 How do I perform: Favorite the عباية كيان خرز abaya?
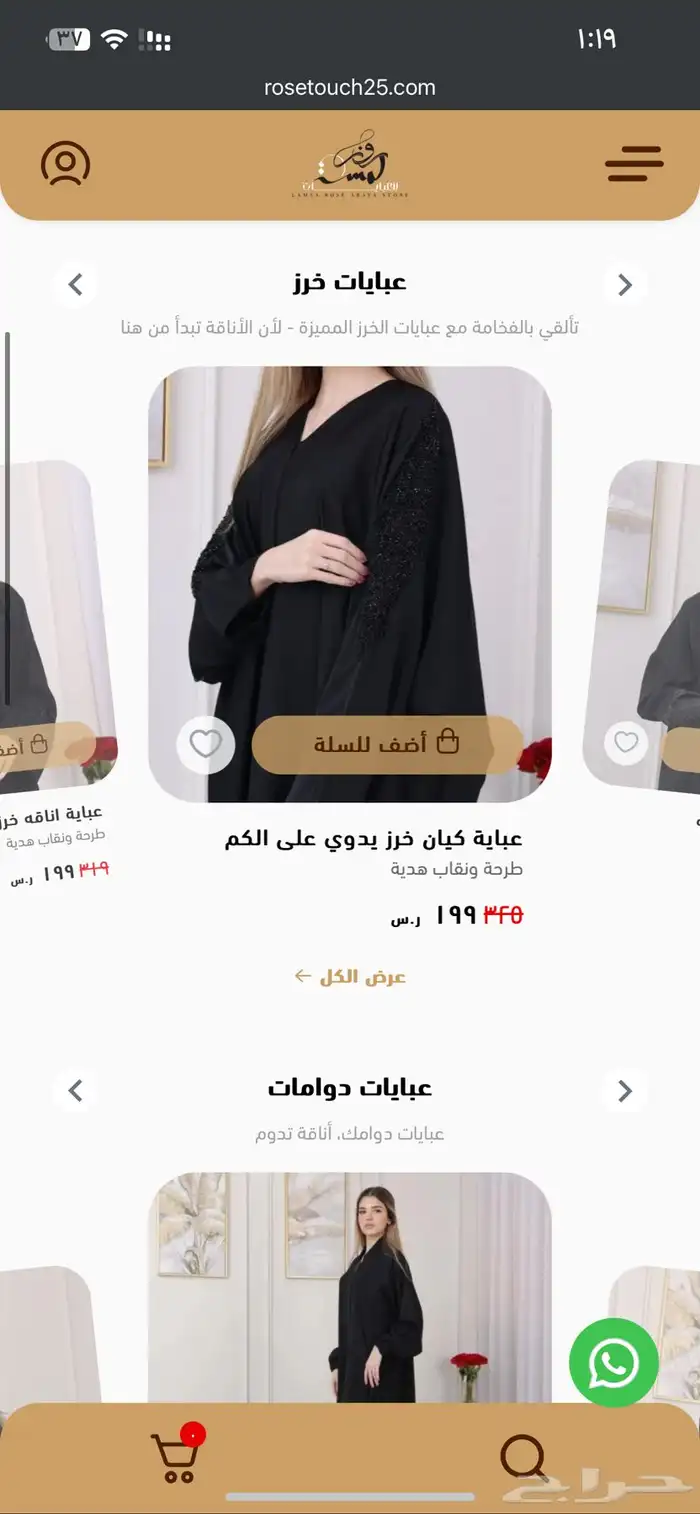click(x=205, y=744)
